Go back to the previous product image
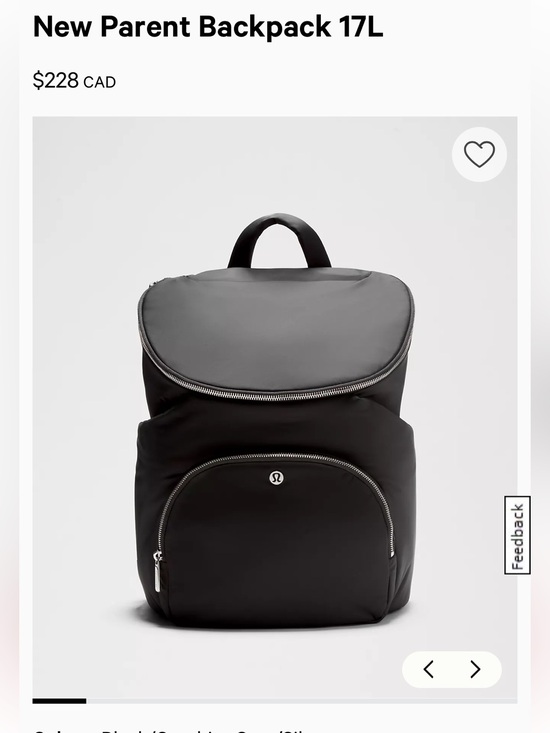550x733 pixels. pos(428,669)
